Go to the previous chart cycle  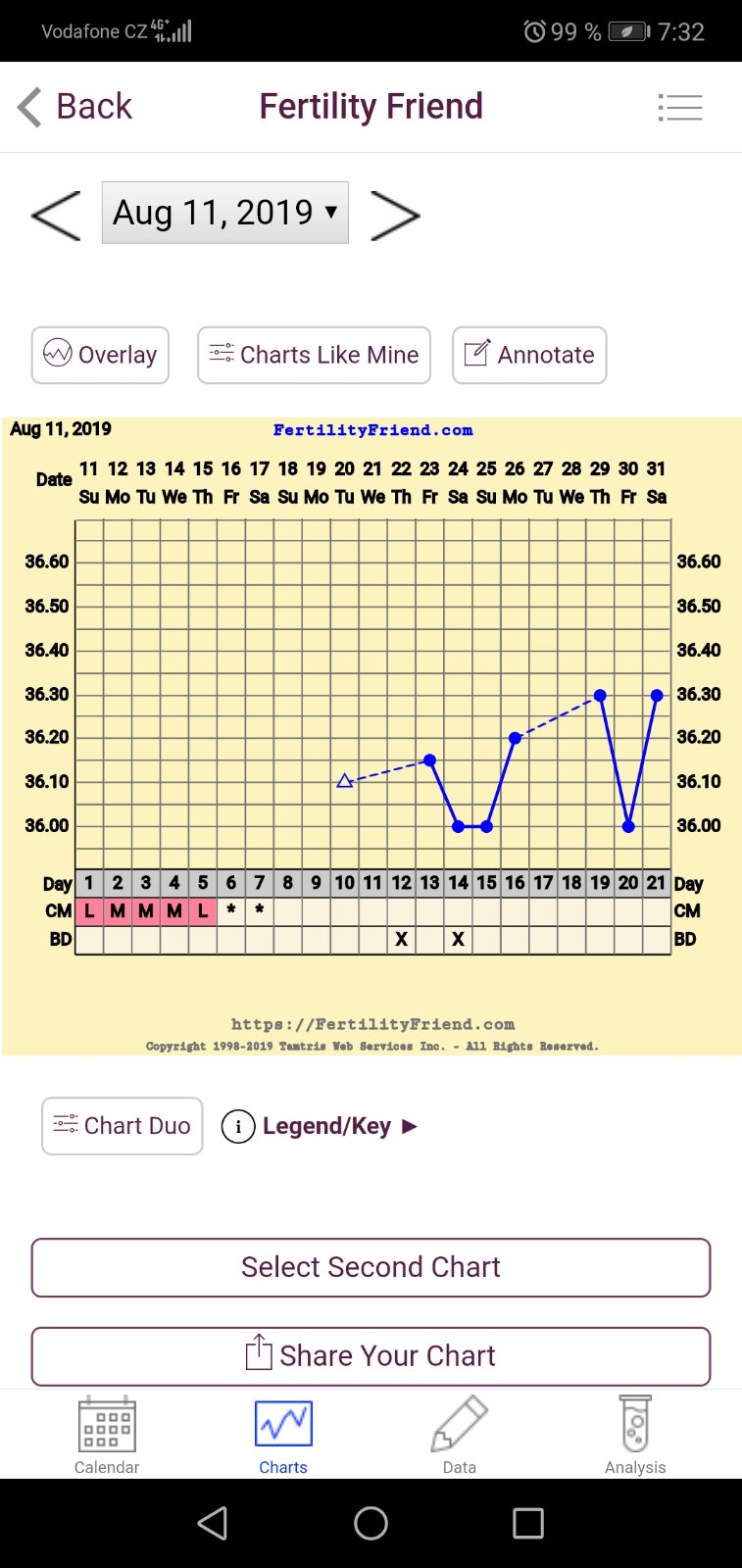pyautogui.click(x=56, y=215)
